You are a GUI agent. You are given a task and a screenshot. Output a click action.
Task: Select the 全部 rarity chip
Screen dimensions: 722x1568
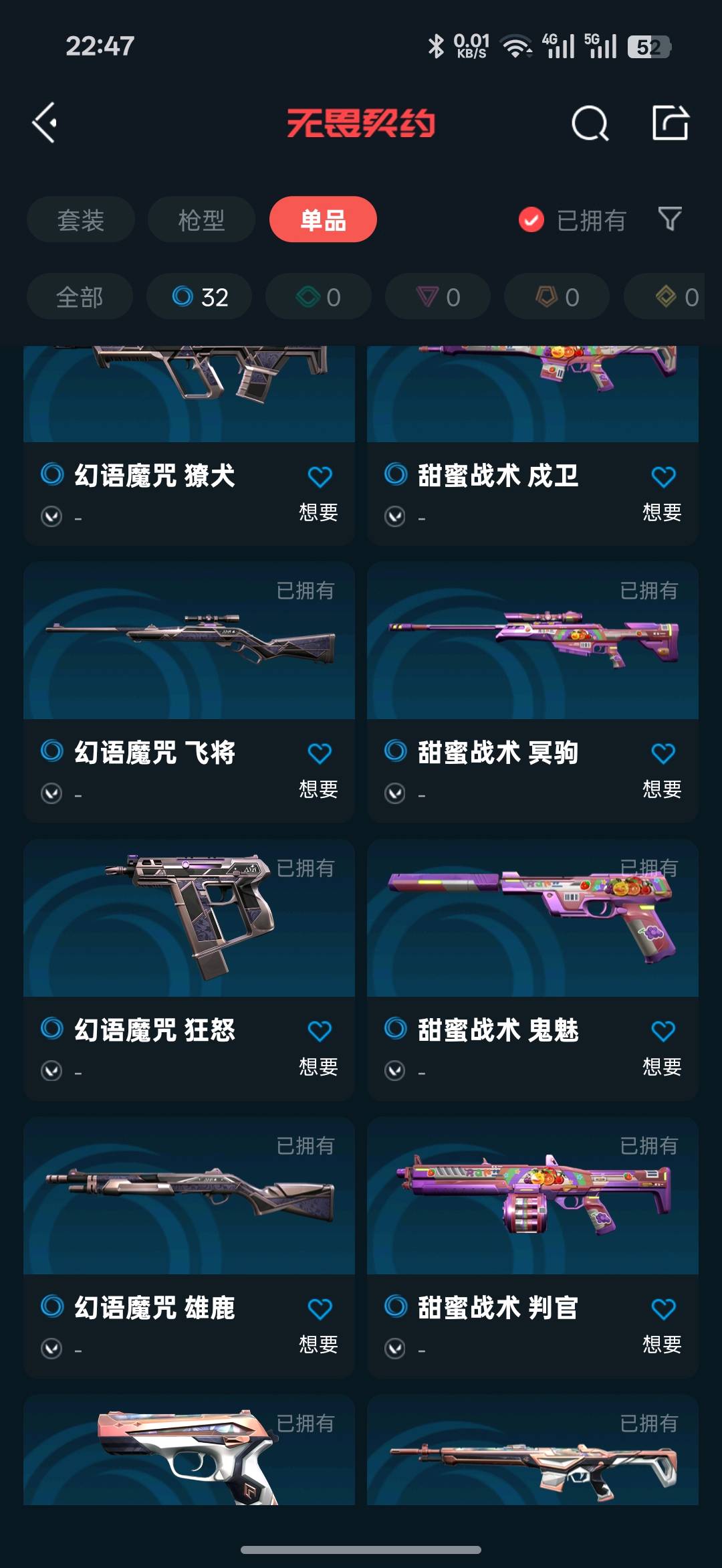pos(80,297)
